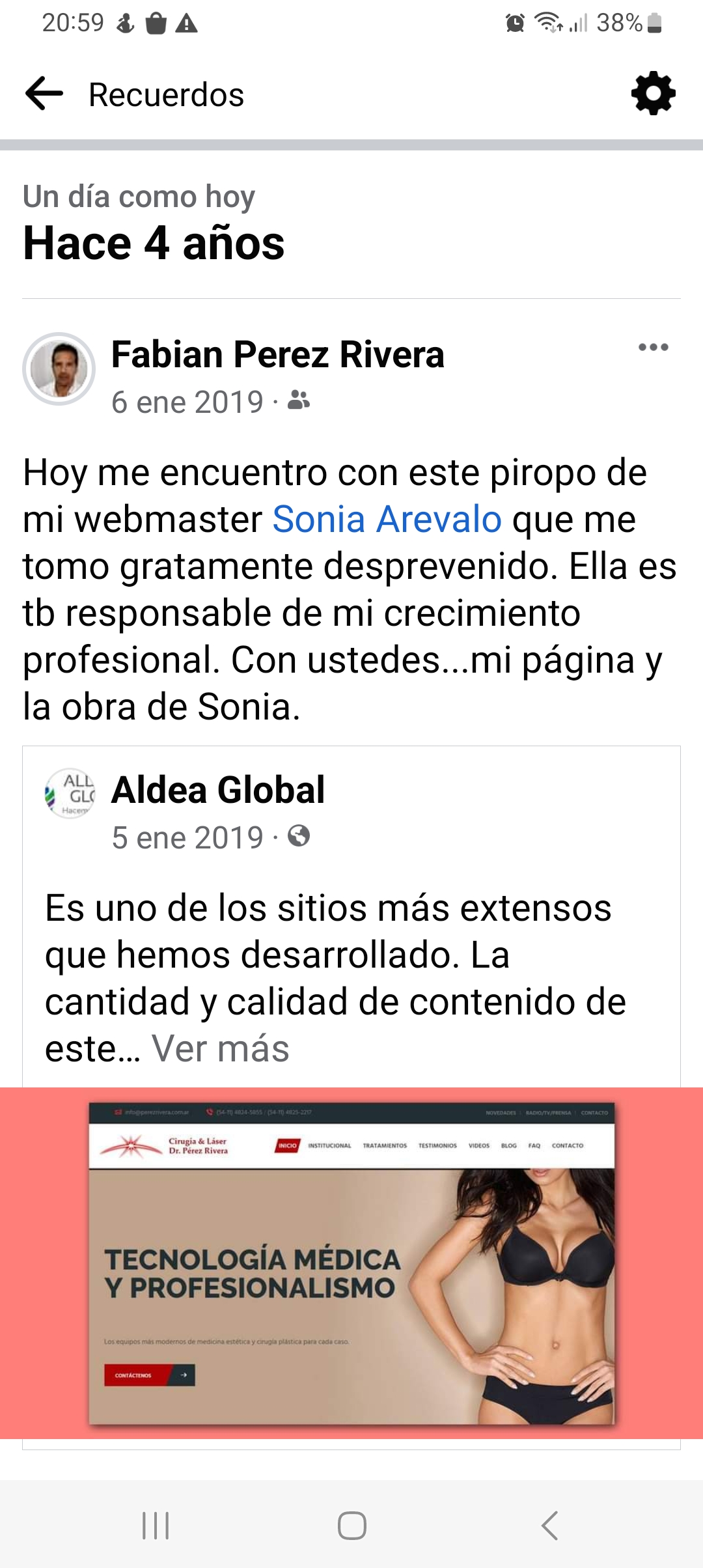Open the Aldea Global page

(x=218, y=790)
